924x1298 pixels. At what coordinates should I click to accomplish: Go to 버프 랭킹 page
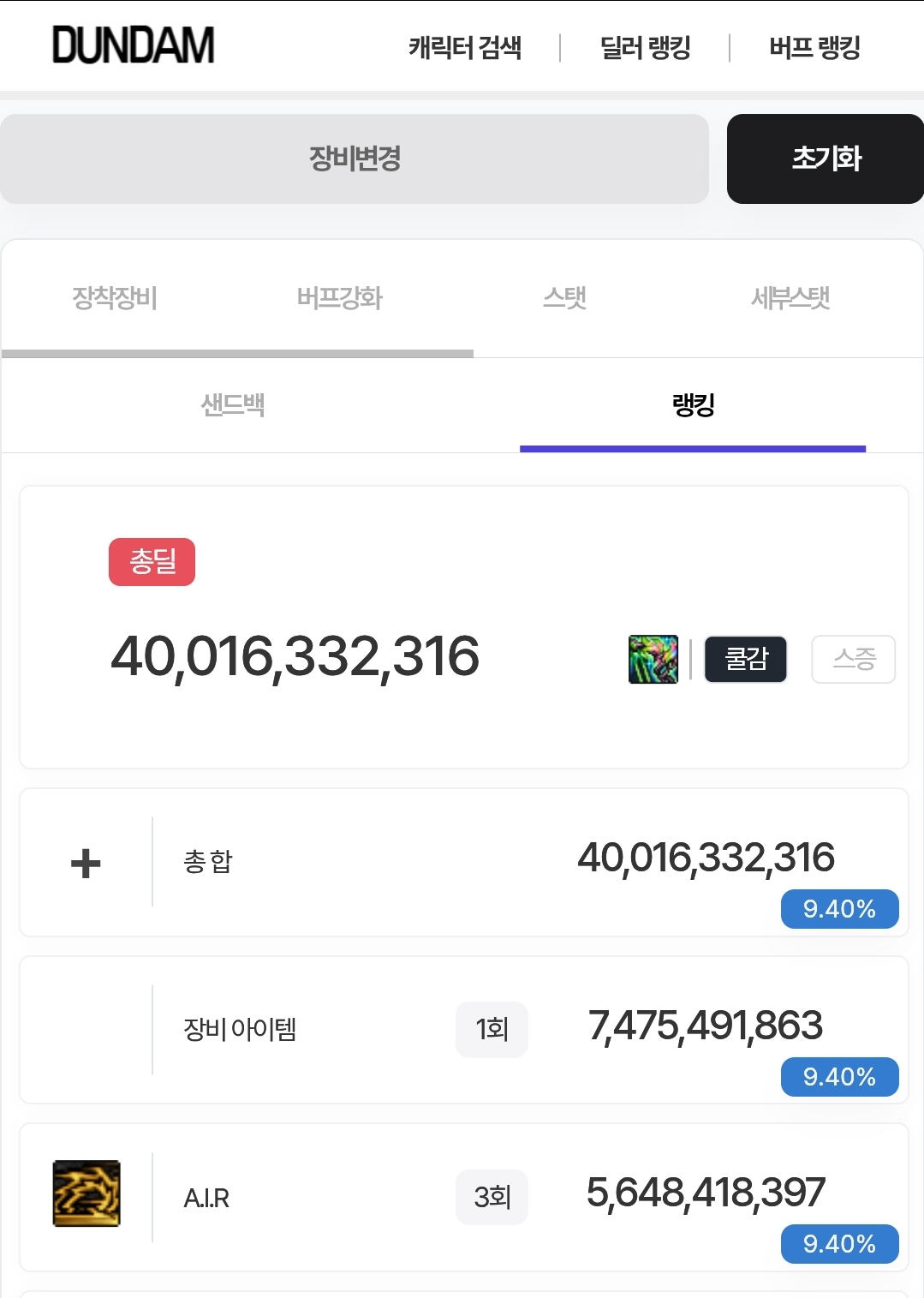pyautogui.click(x=814, y=47)
